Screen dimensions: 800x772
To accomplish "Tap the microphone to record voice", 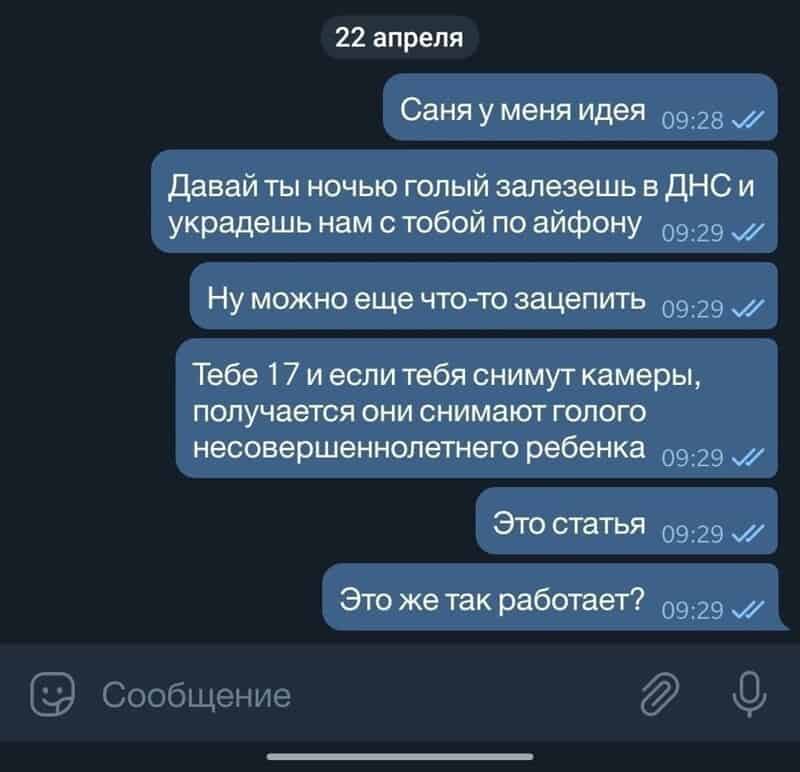I will click(745, 692).
